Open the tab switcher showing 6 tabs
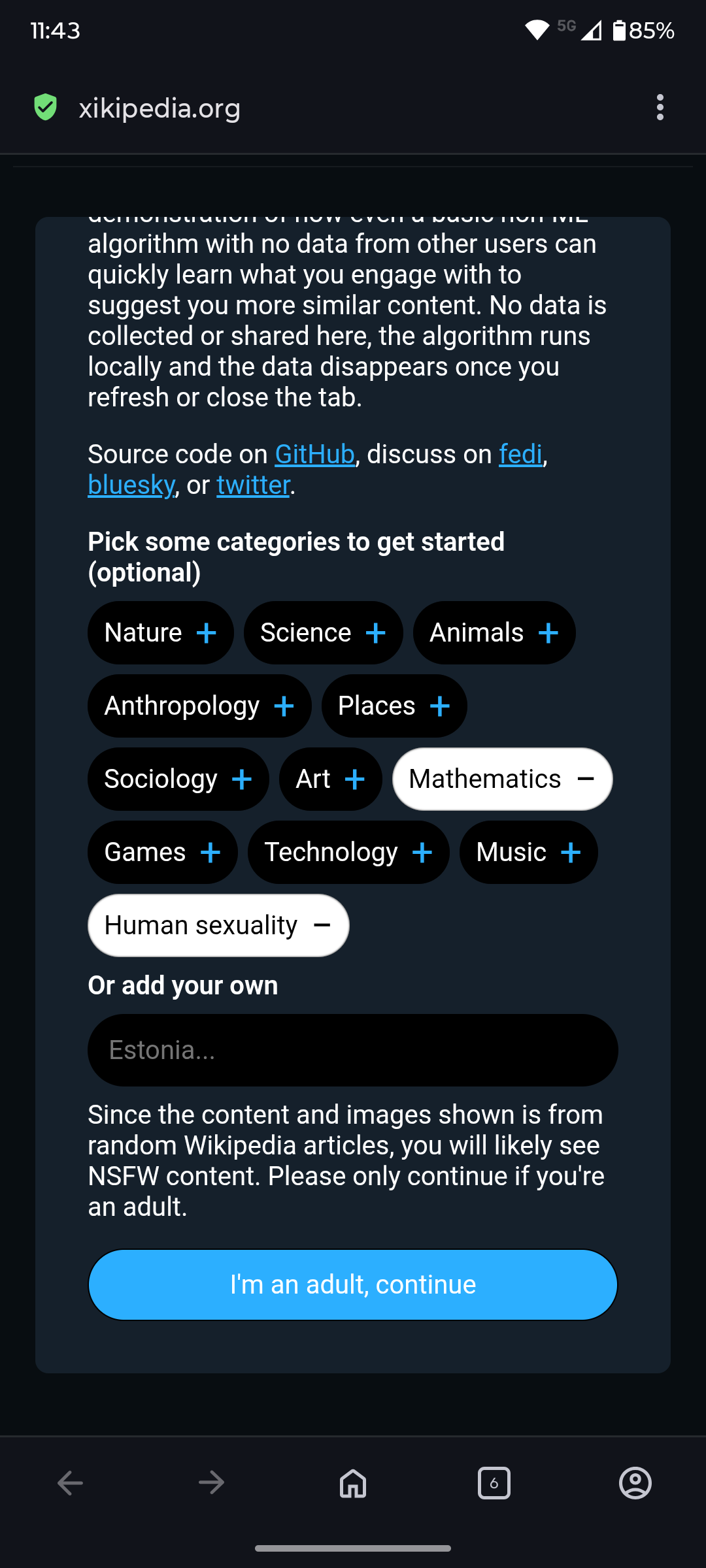Image resolution: width=706 pixels, height=1568 pixels. [494, 1482]
